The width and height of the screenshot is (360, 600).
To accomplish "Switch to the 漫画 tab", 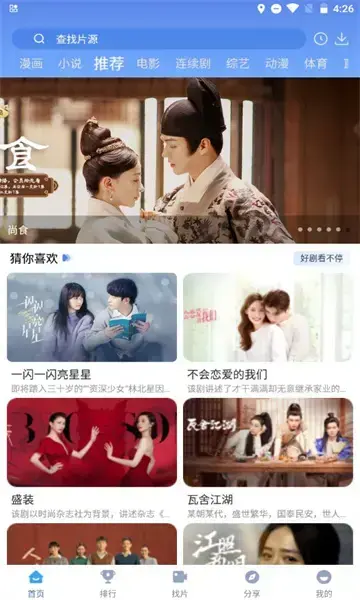I will (x=31, y=63).
